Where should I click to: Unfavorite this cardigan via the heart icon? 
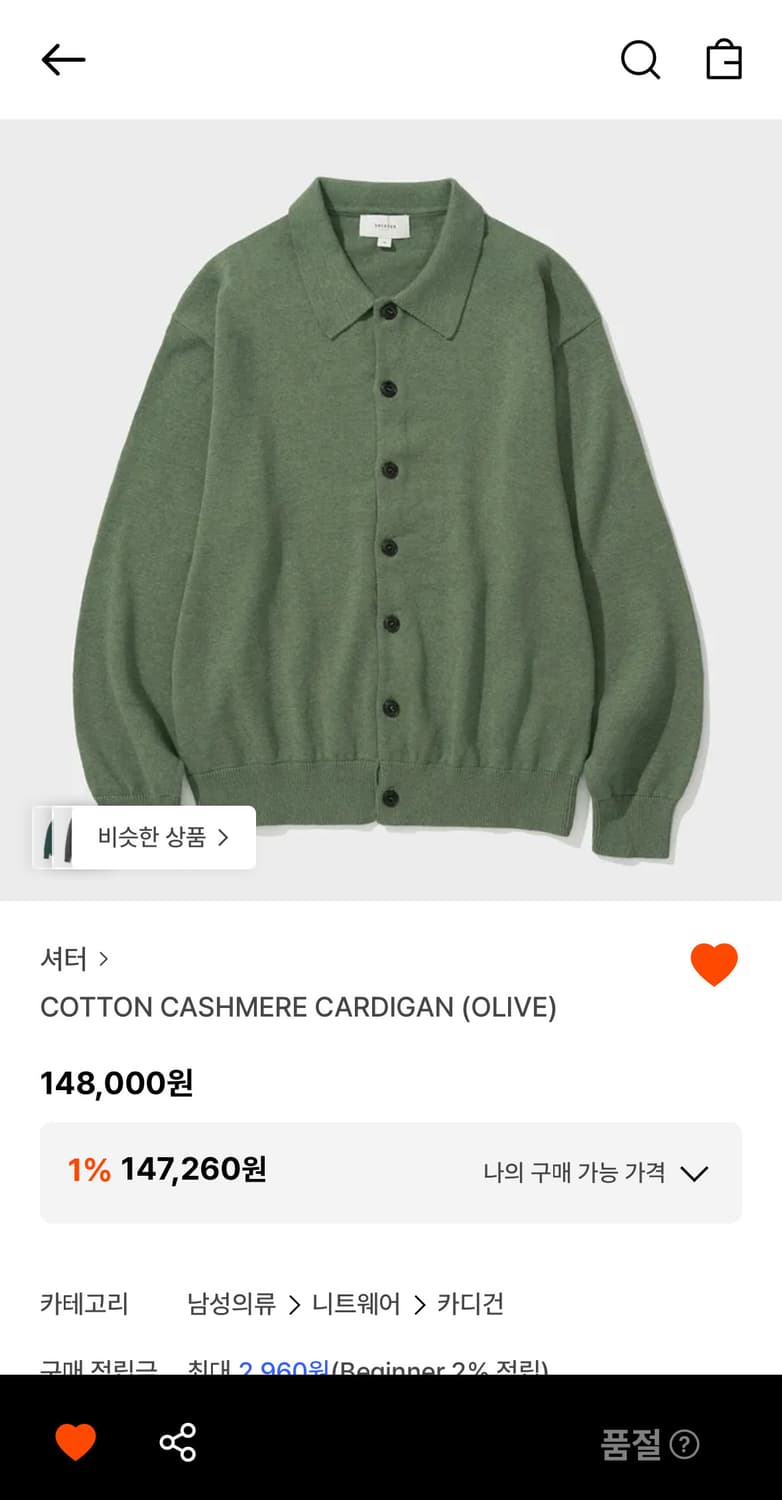714,963
